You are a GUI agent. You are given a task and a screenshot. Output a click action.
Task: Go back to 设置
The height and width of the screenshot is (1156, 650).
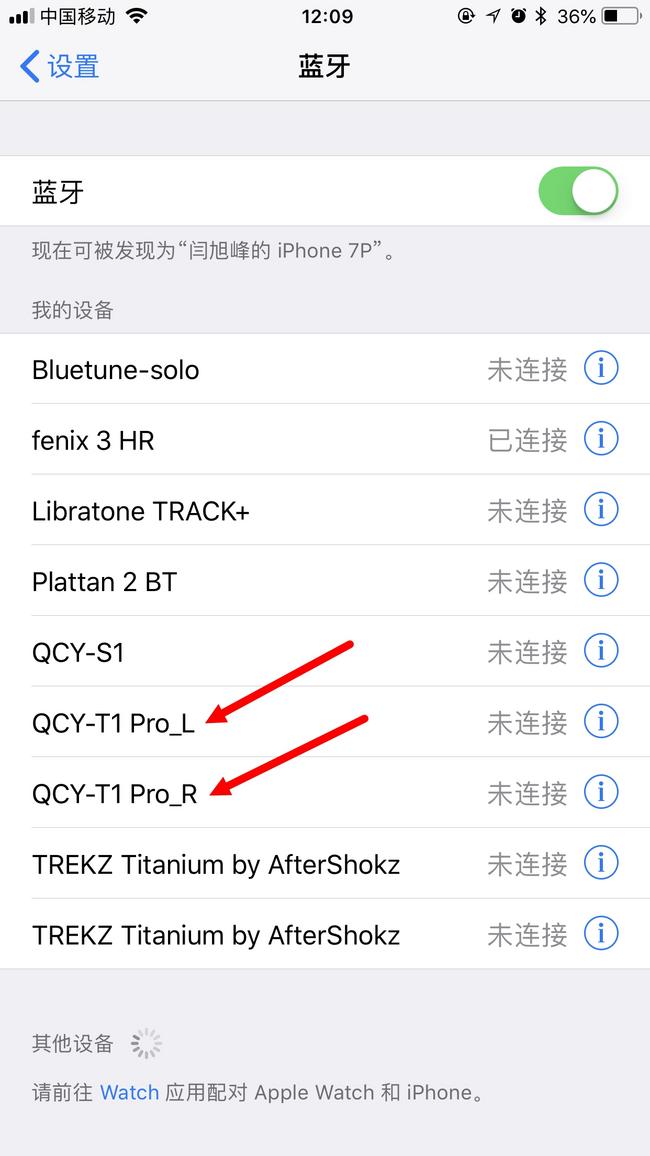coord(59,66)
